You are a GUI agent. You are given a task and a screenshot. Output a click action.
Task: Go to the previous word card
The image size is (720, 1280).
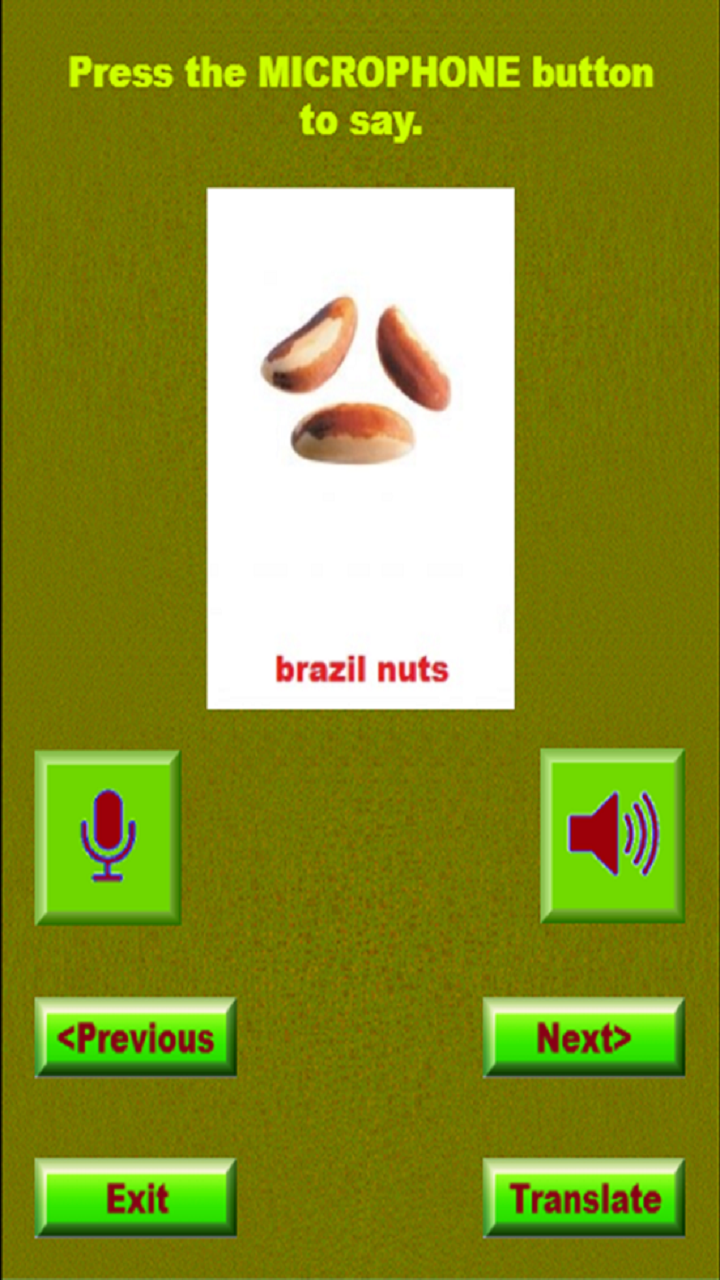pyautogui.click(x=136, y=1038)
